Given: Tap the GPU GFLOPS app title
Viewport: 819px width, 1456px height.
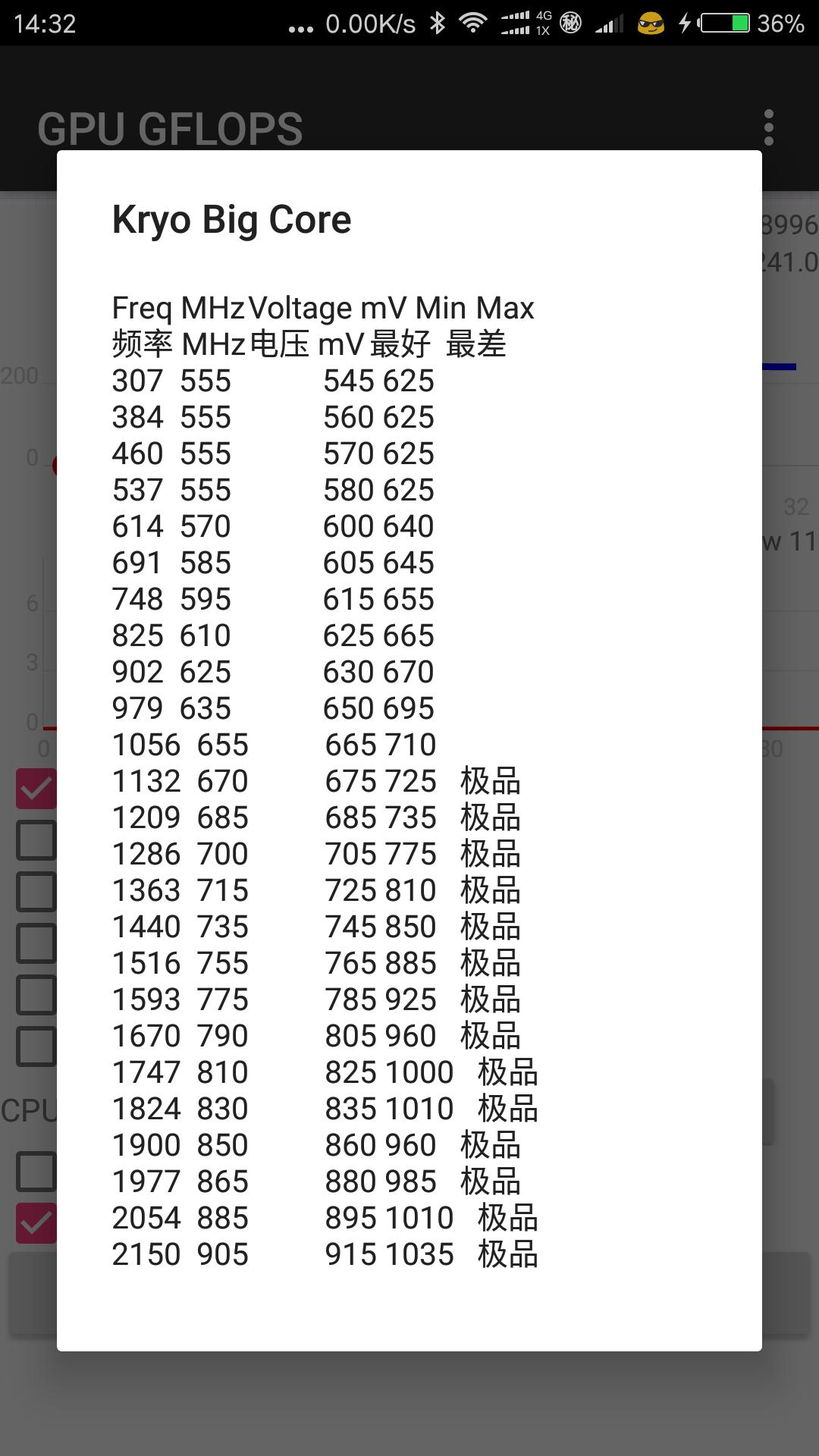Looking at the screenshot, I should tap(169, 129).
